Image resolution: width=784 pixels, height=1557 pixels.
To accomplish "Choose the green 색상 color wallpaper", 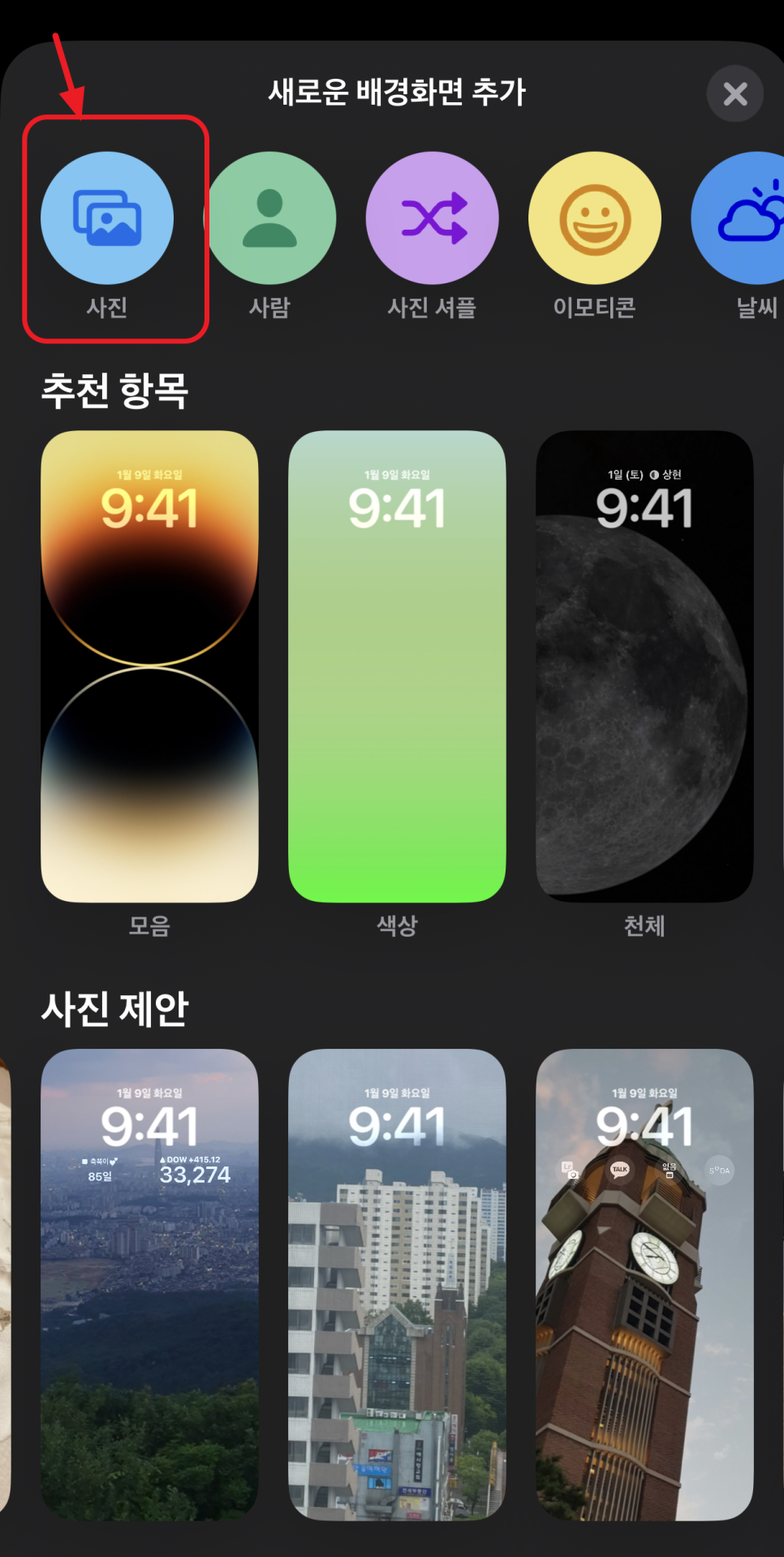I will [397, 666].
